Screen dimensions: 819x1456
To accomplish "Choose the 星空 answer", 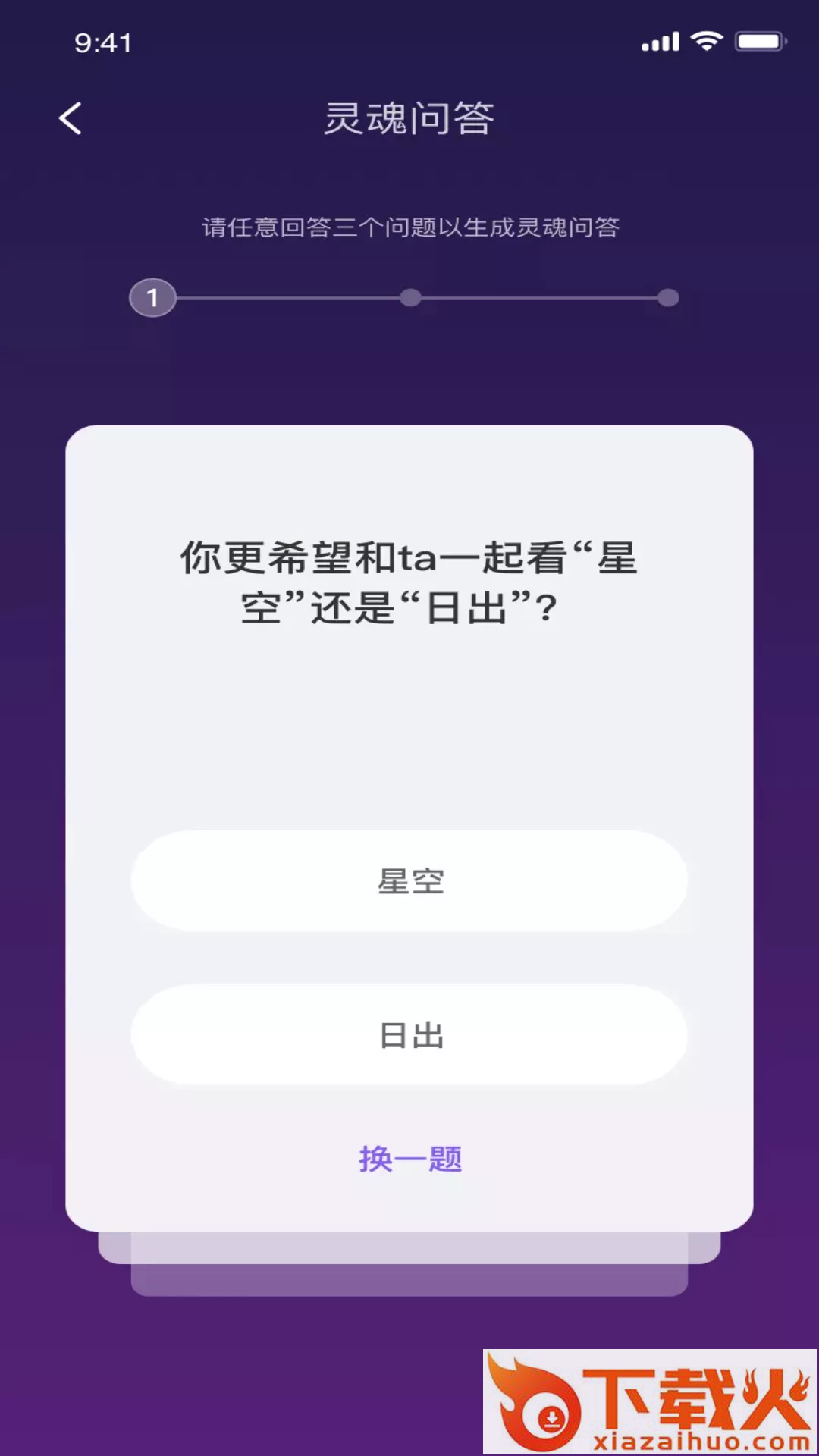I will pyautogui.click(x=409, y=881).
